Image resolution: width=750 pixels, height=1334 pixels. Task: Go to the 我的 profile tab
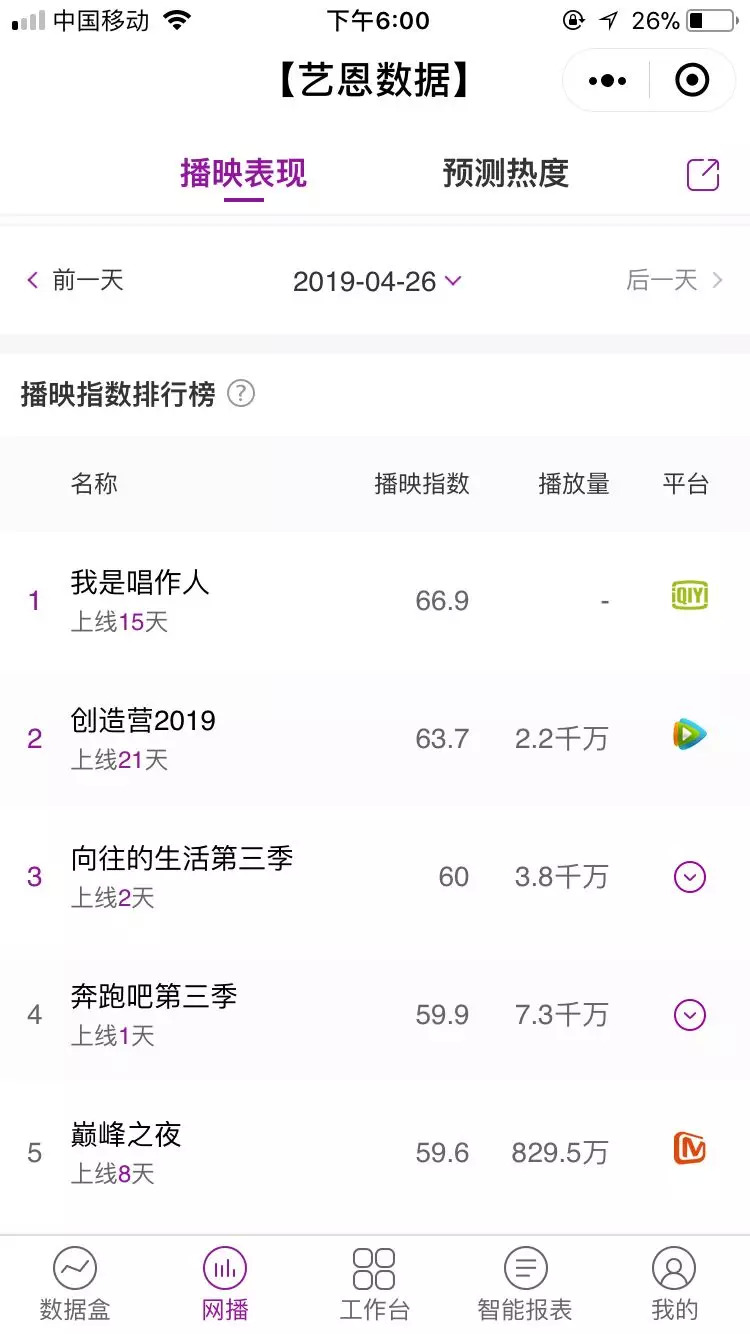[674, 1284]
